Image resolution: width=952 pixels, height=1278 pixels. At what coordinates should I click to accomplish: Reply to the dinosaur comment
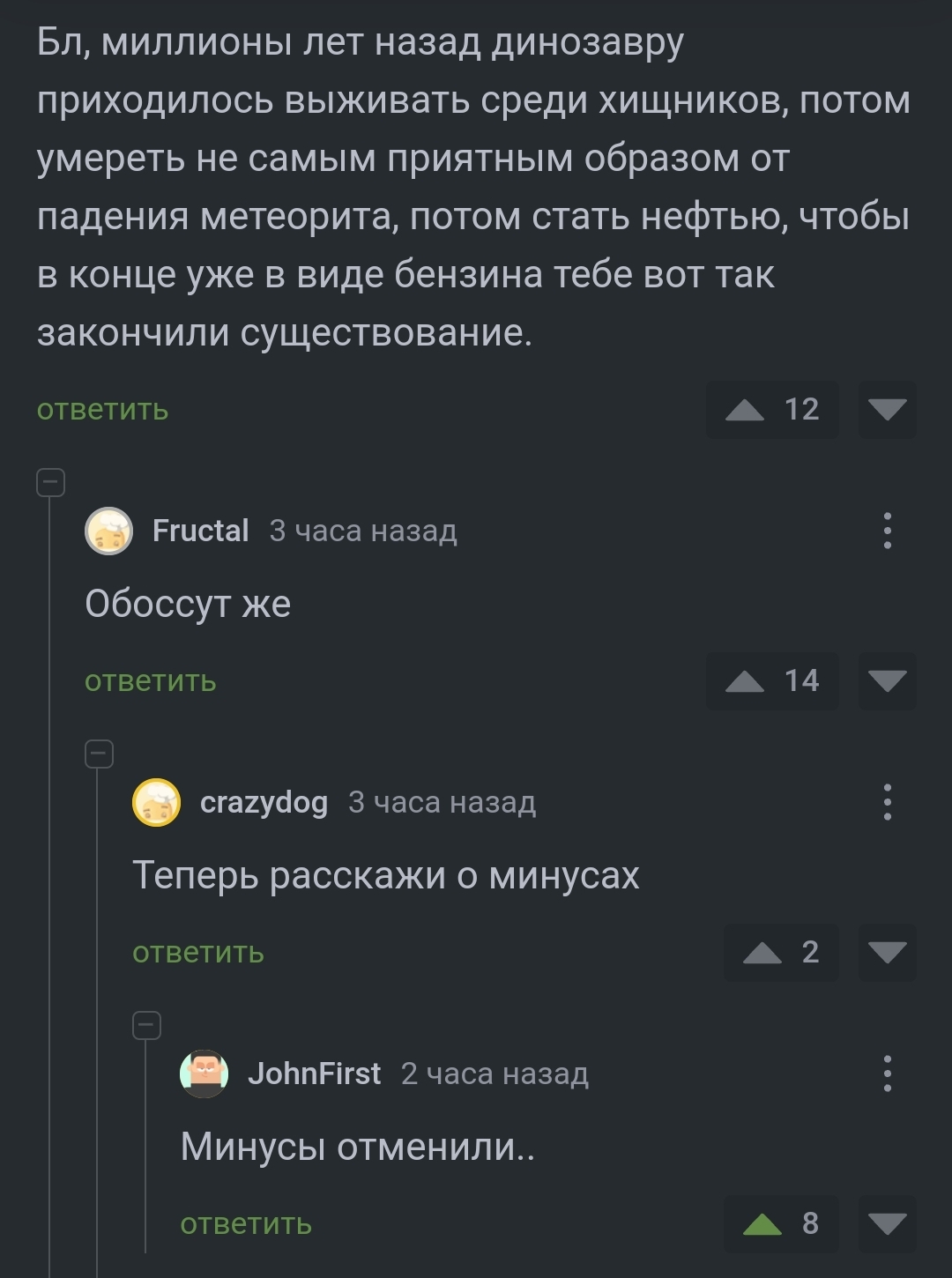coord(102,410)
